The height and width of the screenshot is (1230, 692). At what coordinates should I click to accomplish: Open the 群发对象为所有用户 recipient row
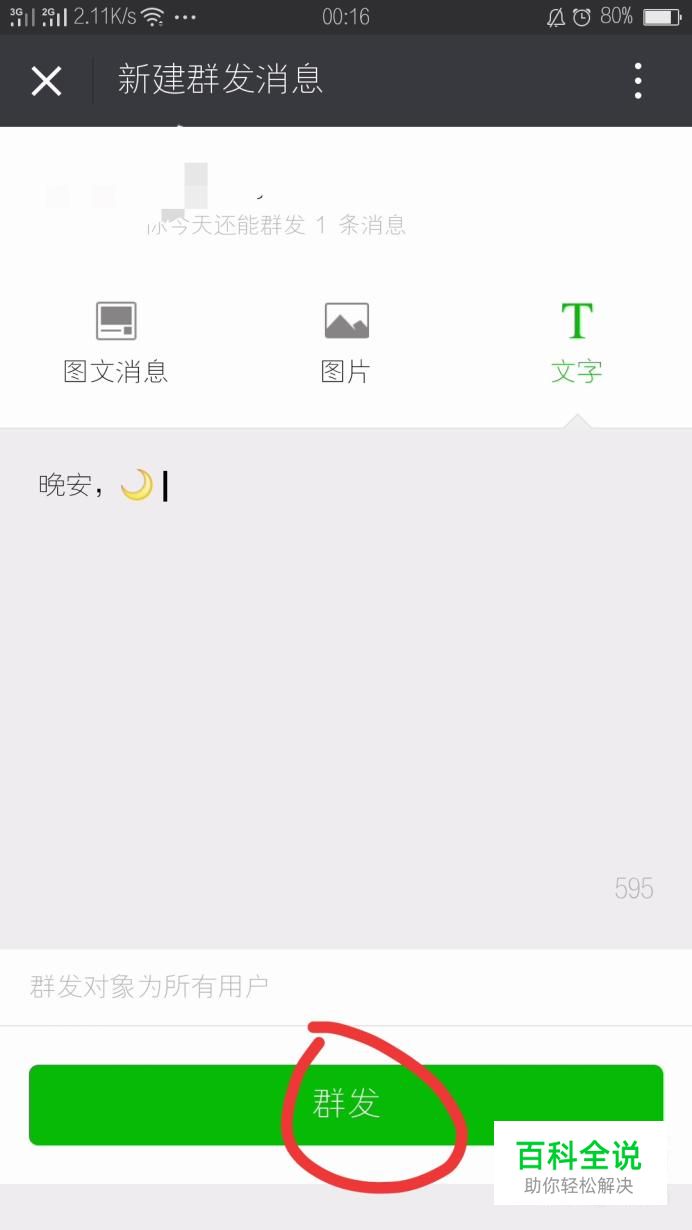pos(346,987)
